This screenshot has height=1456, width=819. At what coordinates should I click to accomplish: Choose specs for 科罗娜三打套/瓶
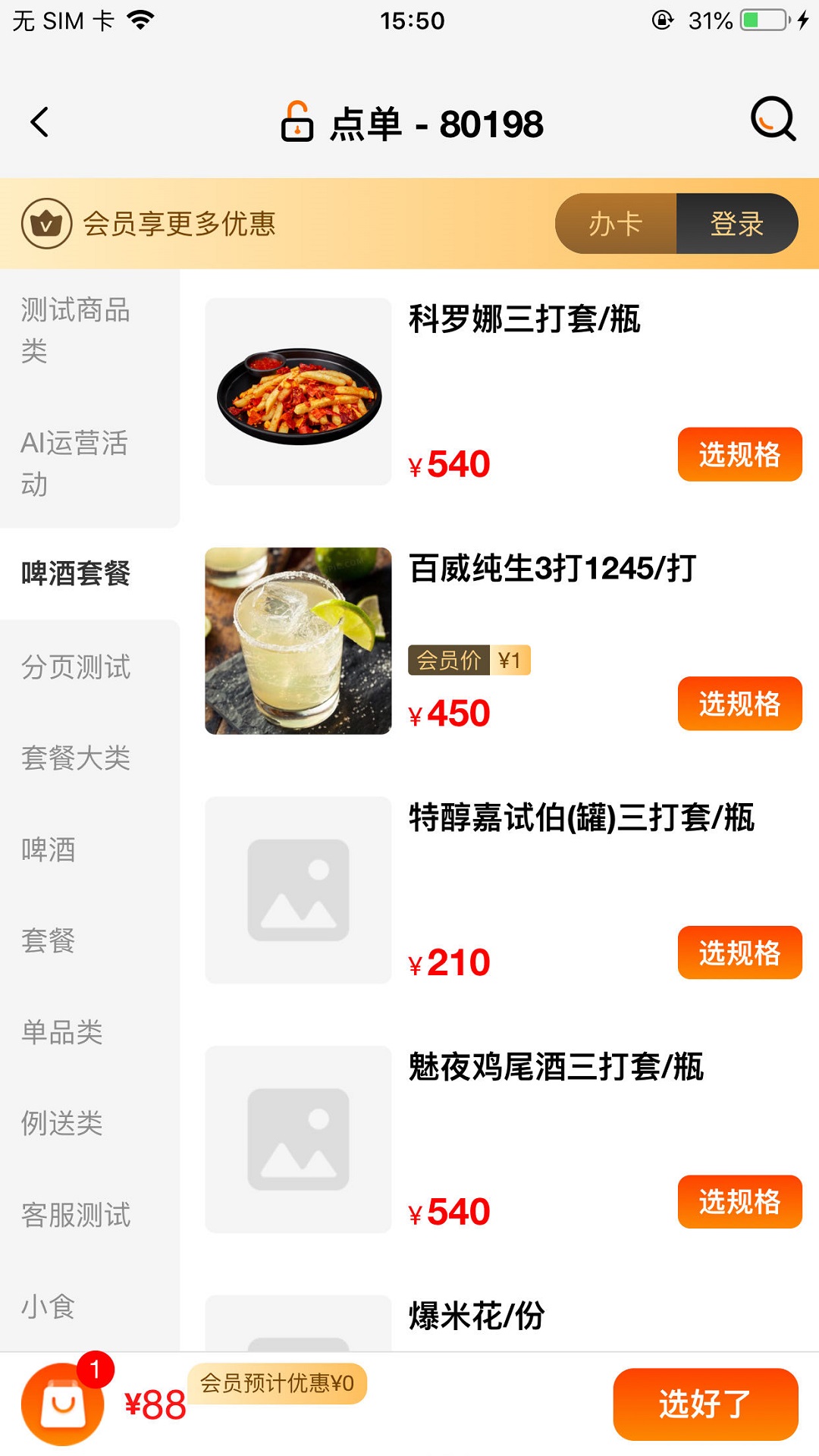[739, 455]
